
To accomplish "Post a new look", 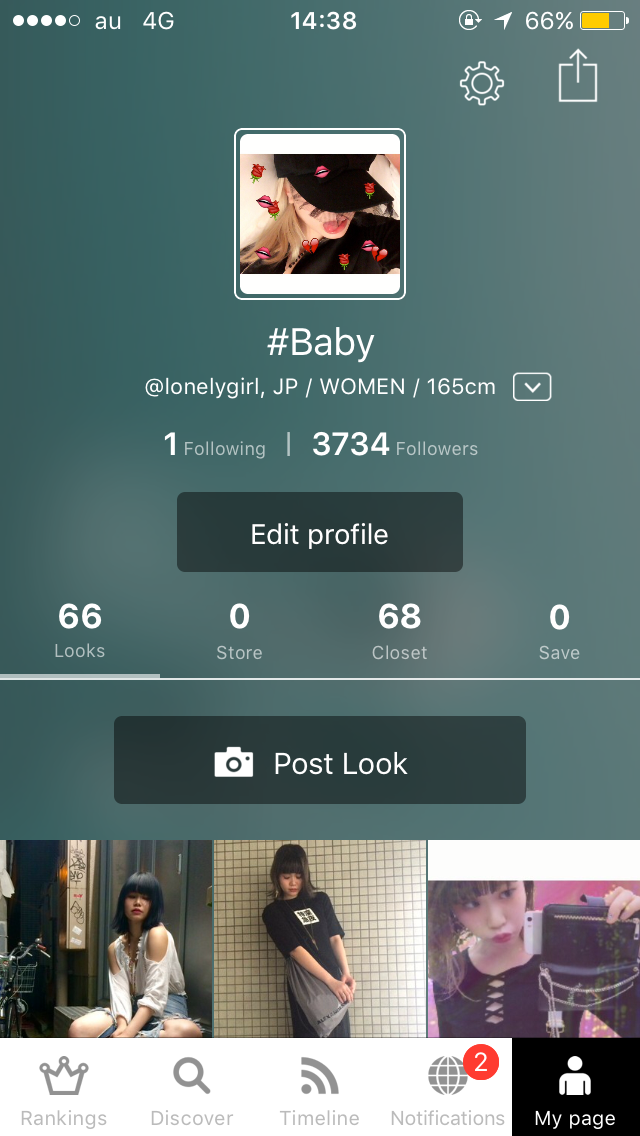I will [x=320, y=761].
